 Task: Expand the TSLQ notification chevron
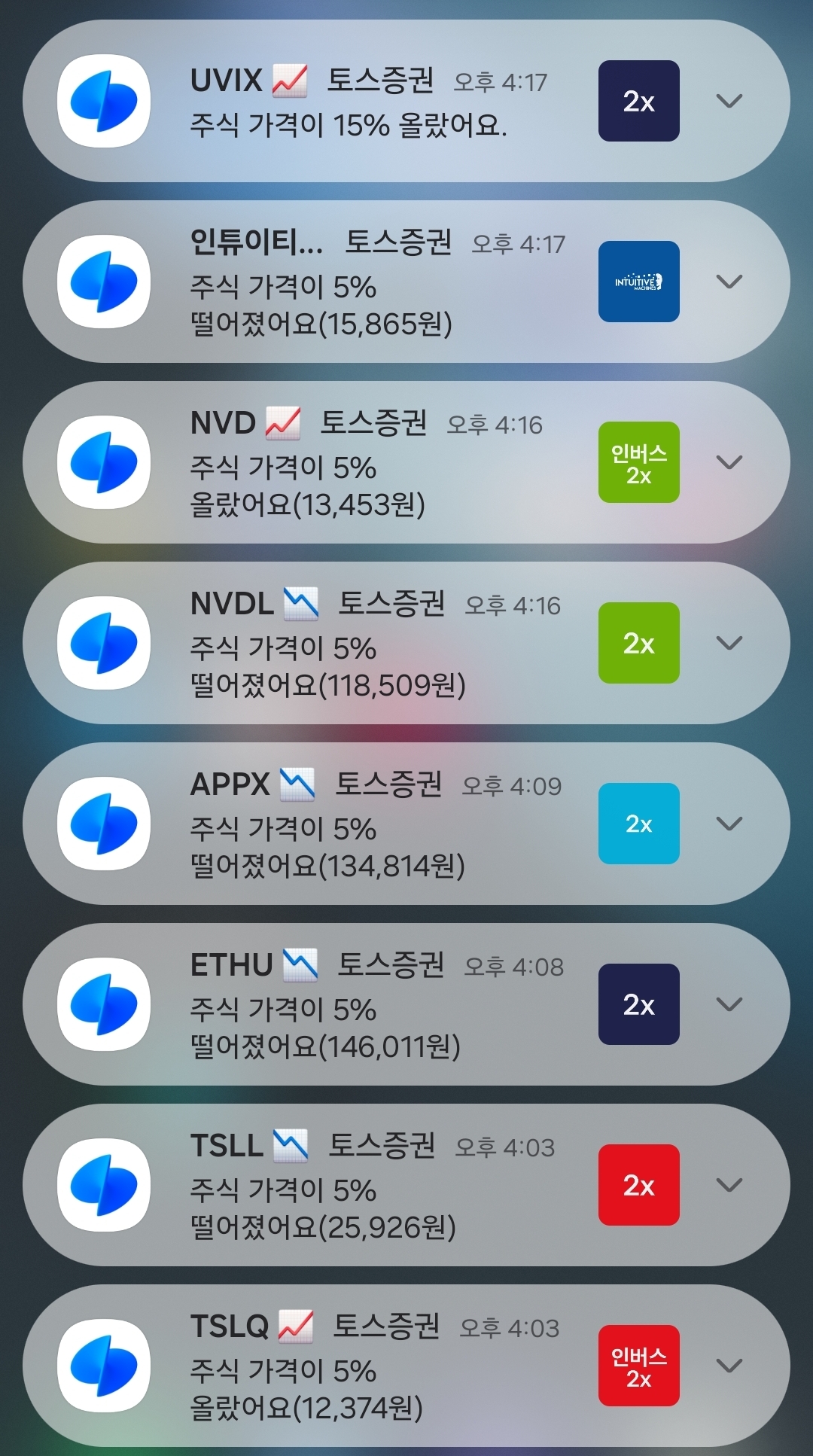pyautogui.click(x=729, y=1366)
